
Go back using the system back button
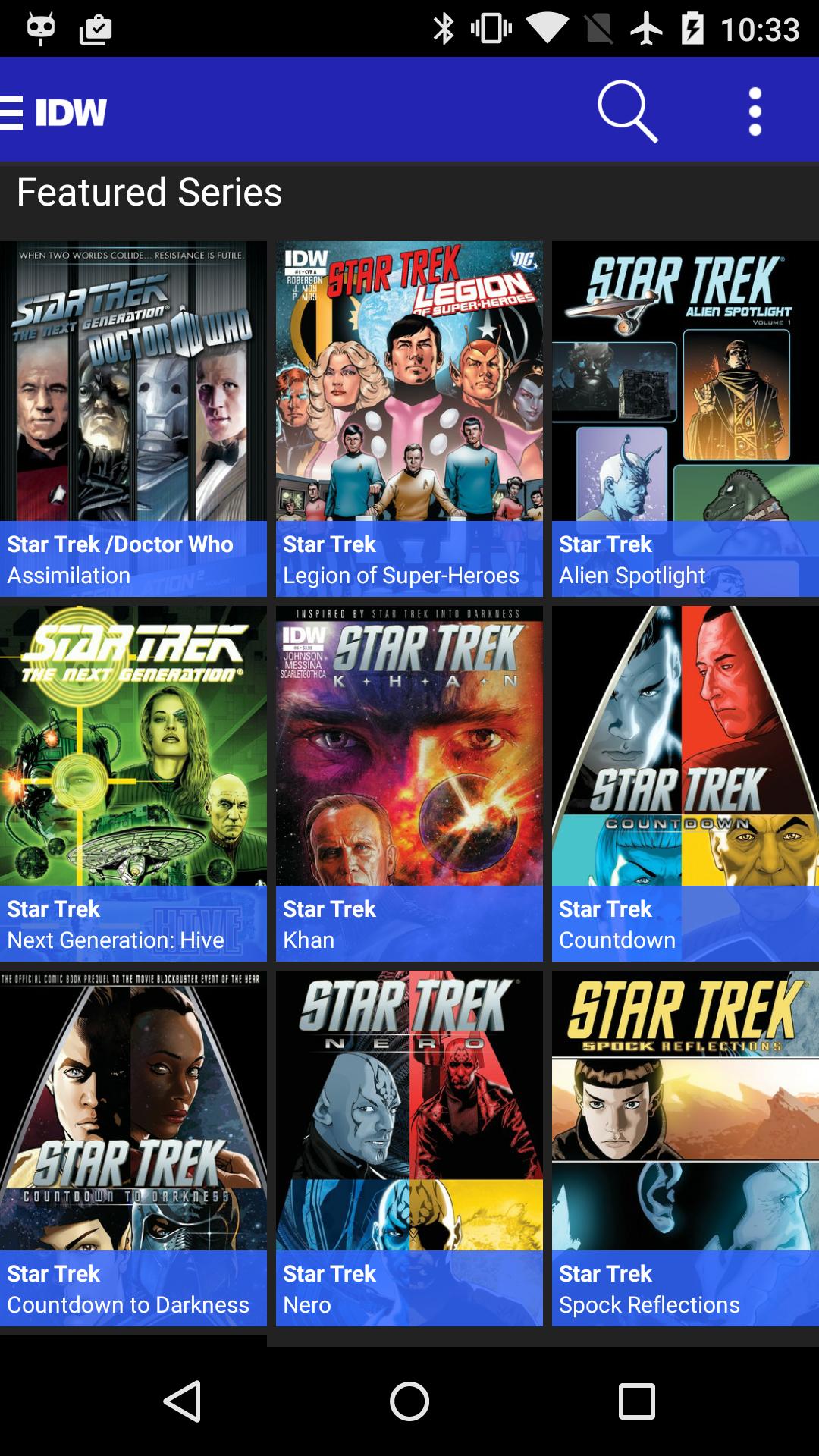[183, 1401]
